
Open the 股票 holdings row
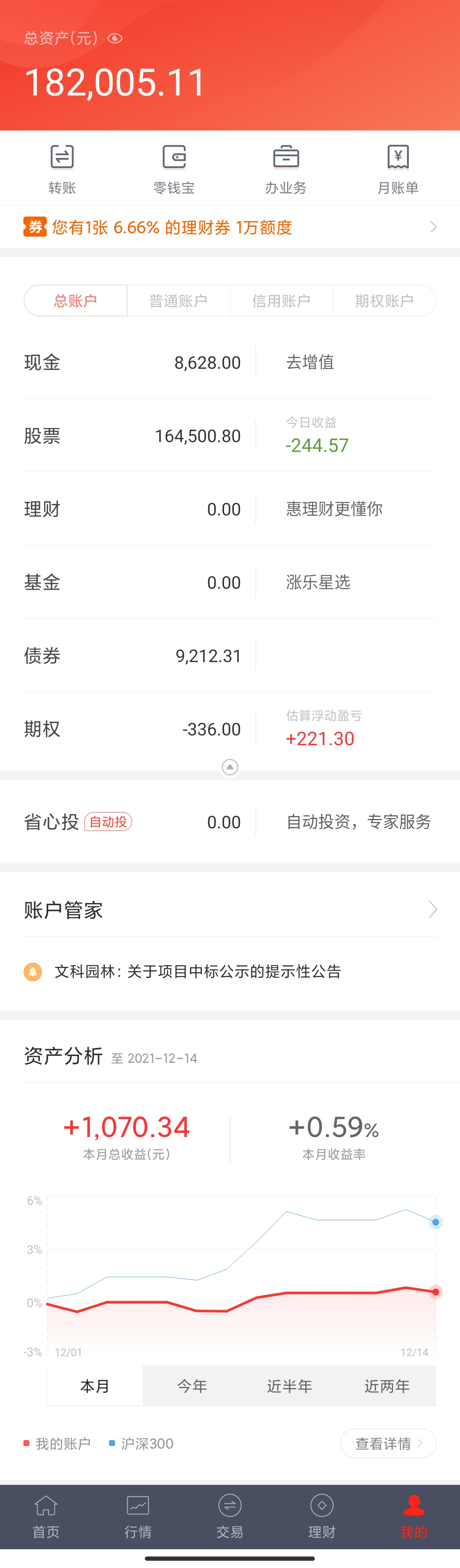coord(132,436)
